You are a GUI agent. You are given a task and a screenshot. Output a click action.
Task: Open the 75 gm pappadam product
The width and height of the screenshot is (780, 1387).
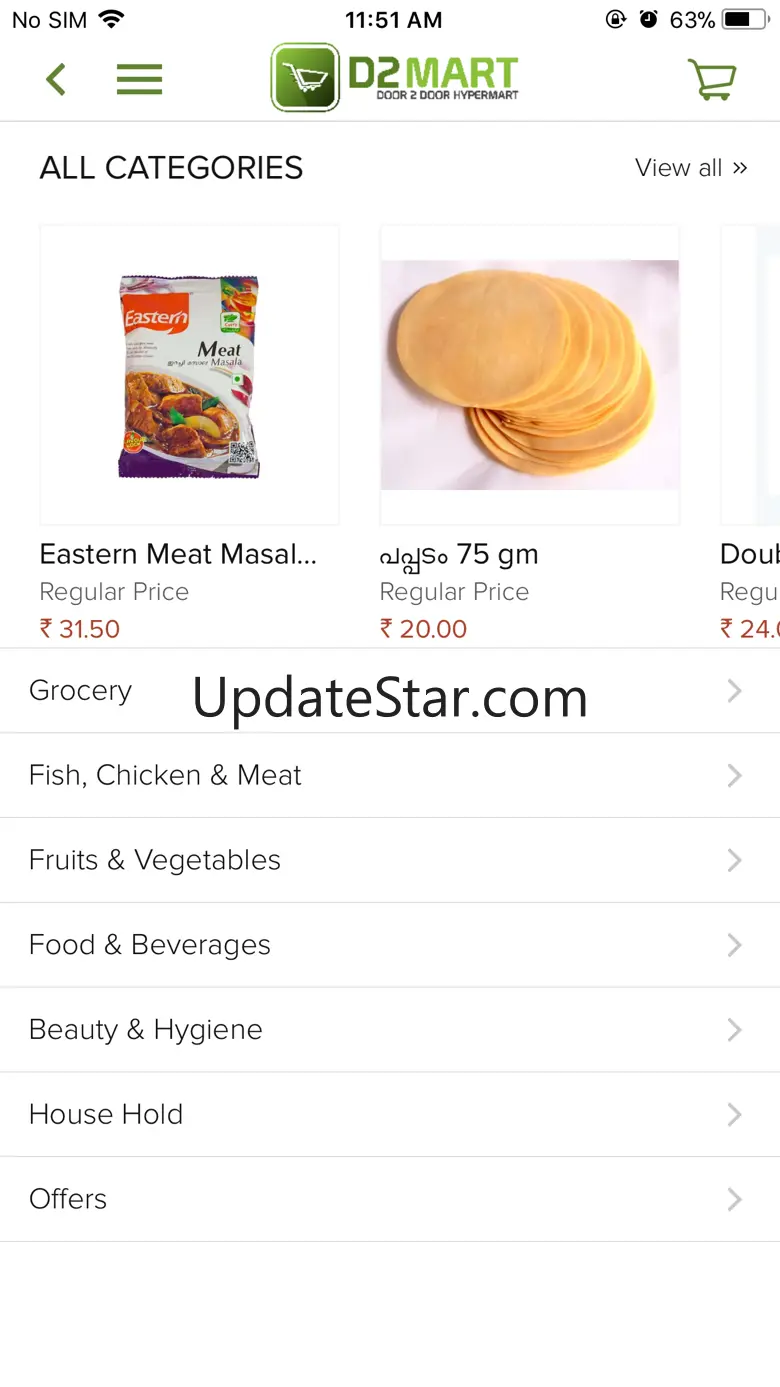(529, 376)
